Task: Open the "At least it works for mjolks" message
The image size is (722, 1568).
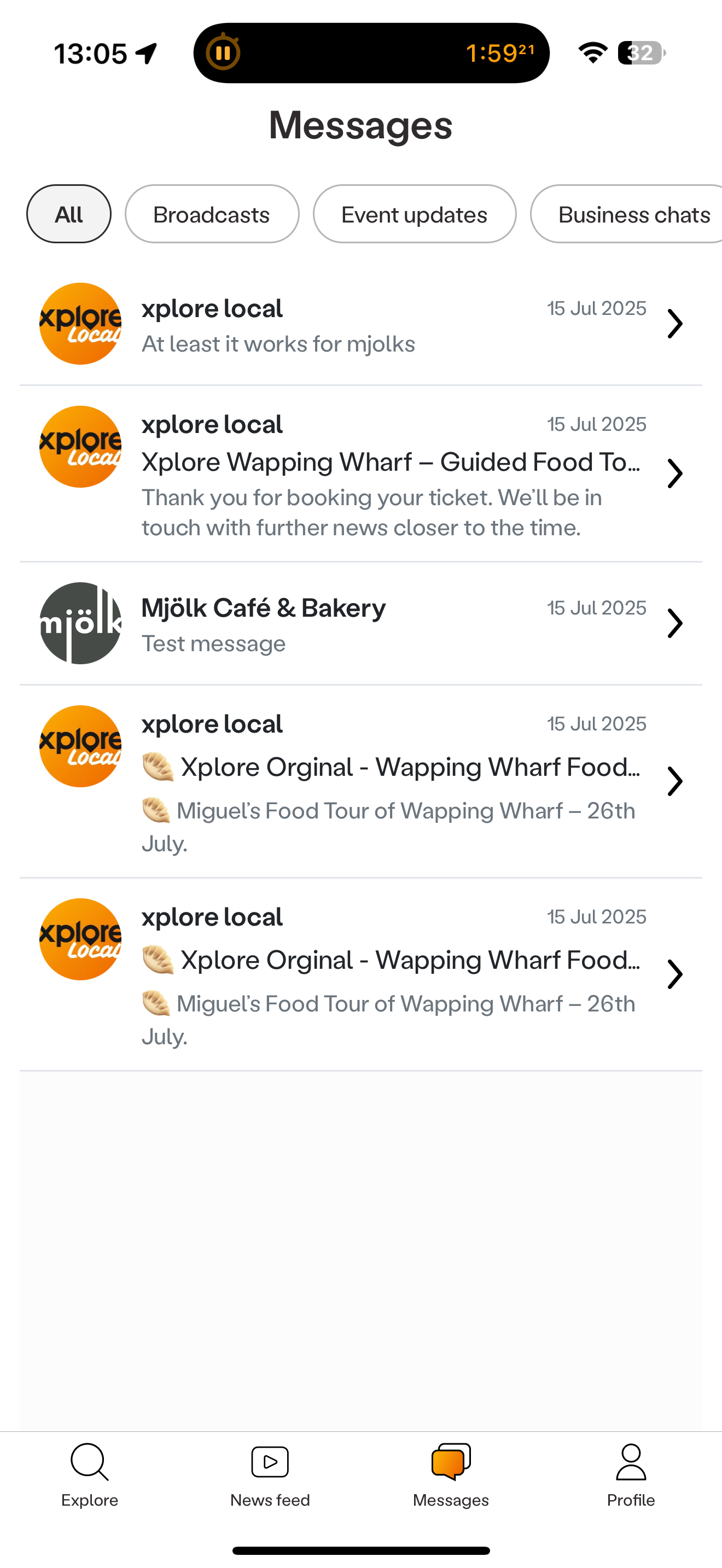Action: [361, 324]
